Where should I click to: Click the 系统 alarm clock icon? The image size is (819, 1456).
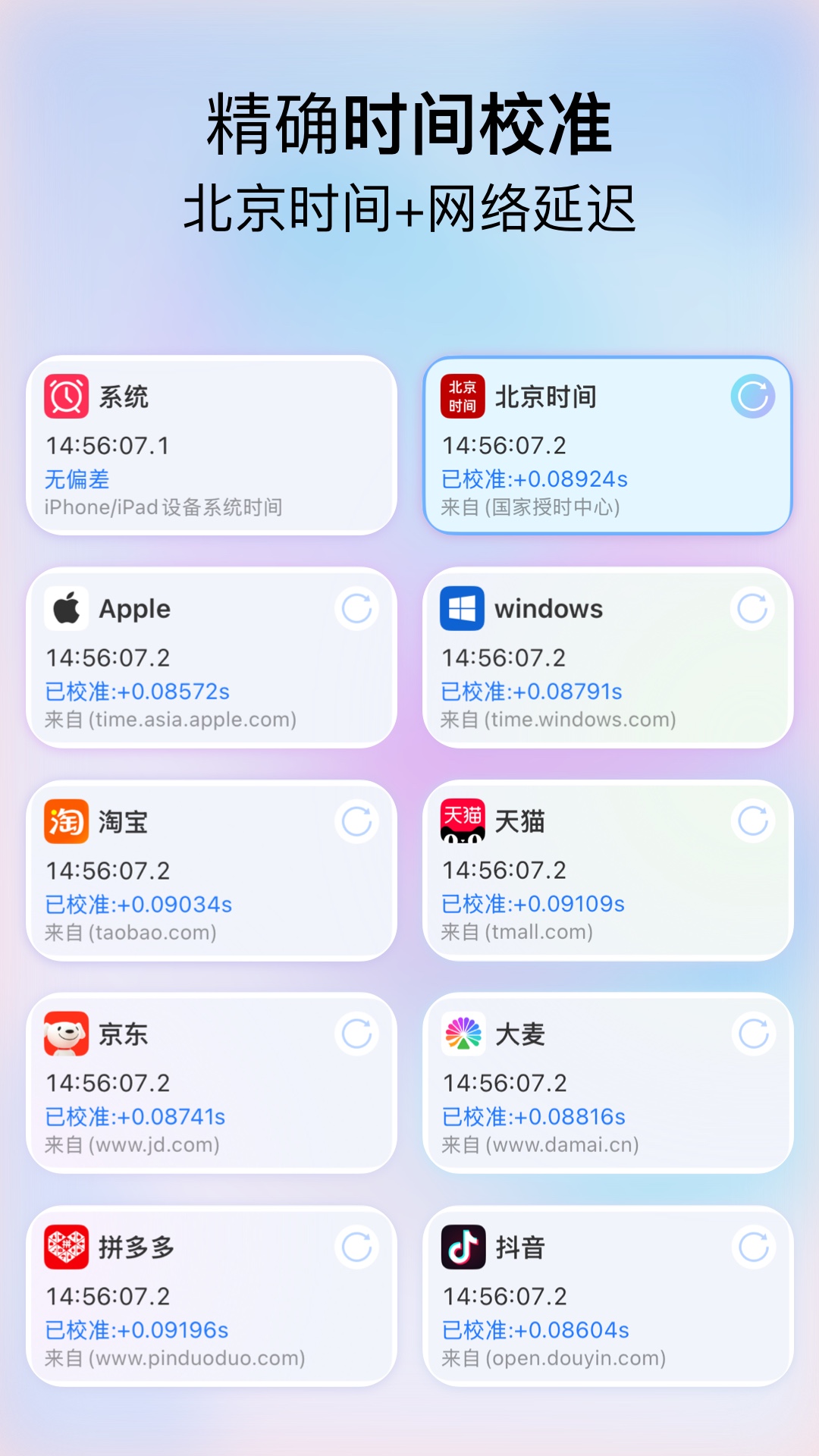(x=67, y=396)
